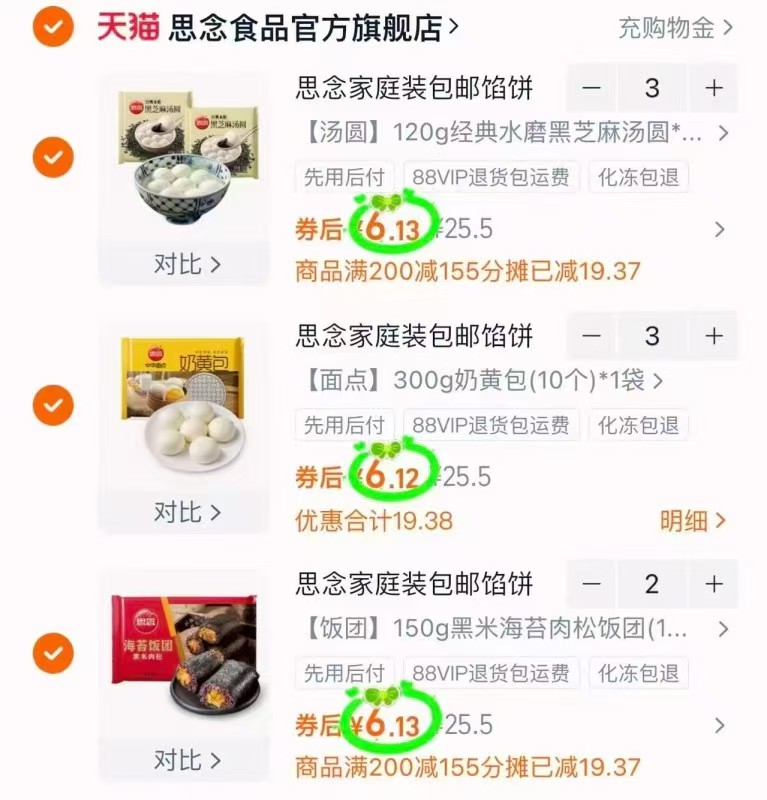Tap the minus icon to decrease custard bun quantity
767x800 pixels.
point(589,336)
